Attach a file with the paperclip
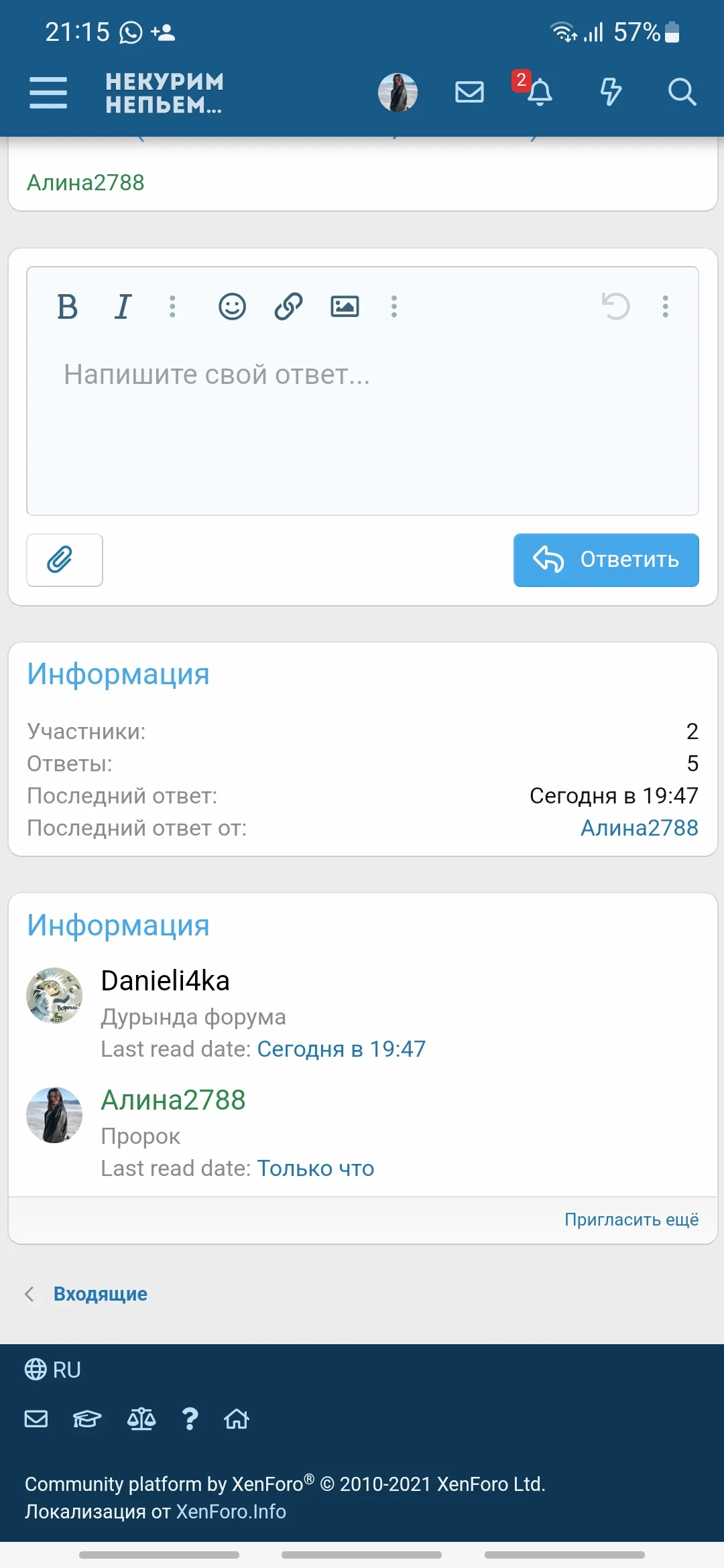Screen dimensions: 724x1568 [64, 560]
